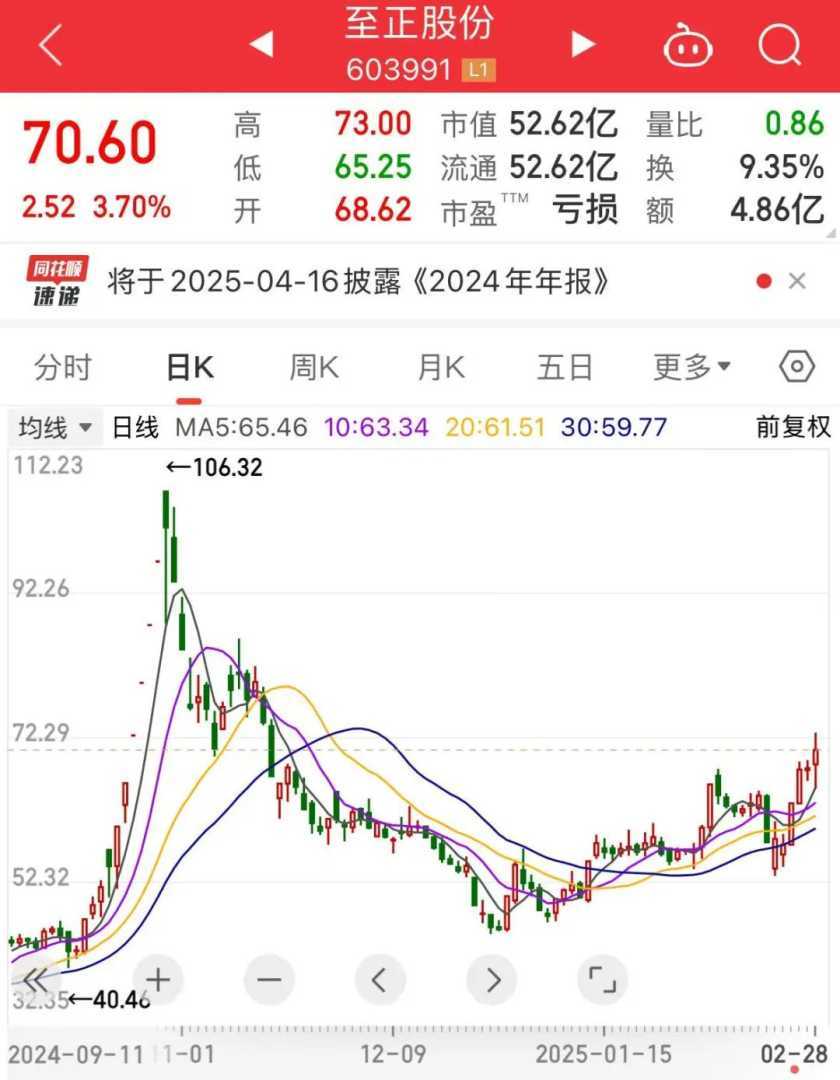The width and height of the screenshot is (840, 1080).
Task: Zoom out the K-line chart
Action: pos(269,979)
